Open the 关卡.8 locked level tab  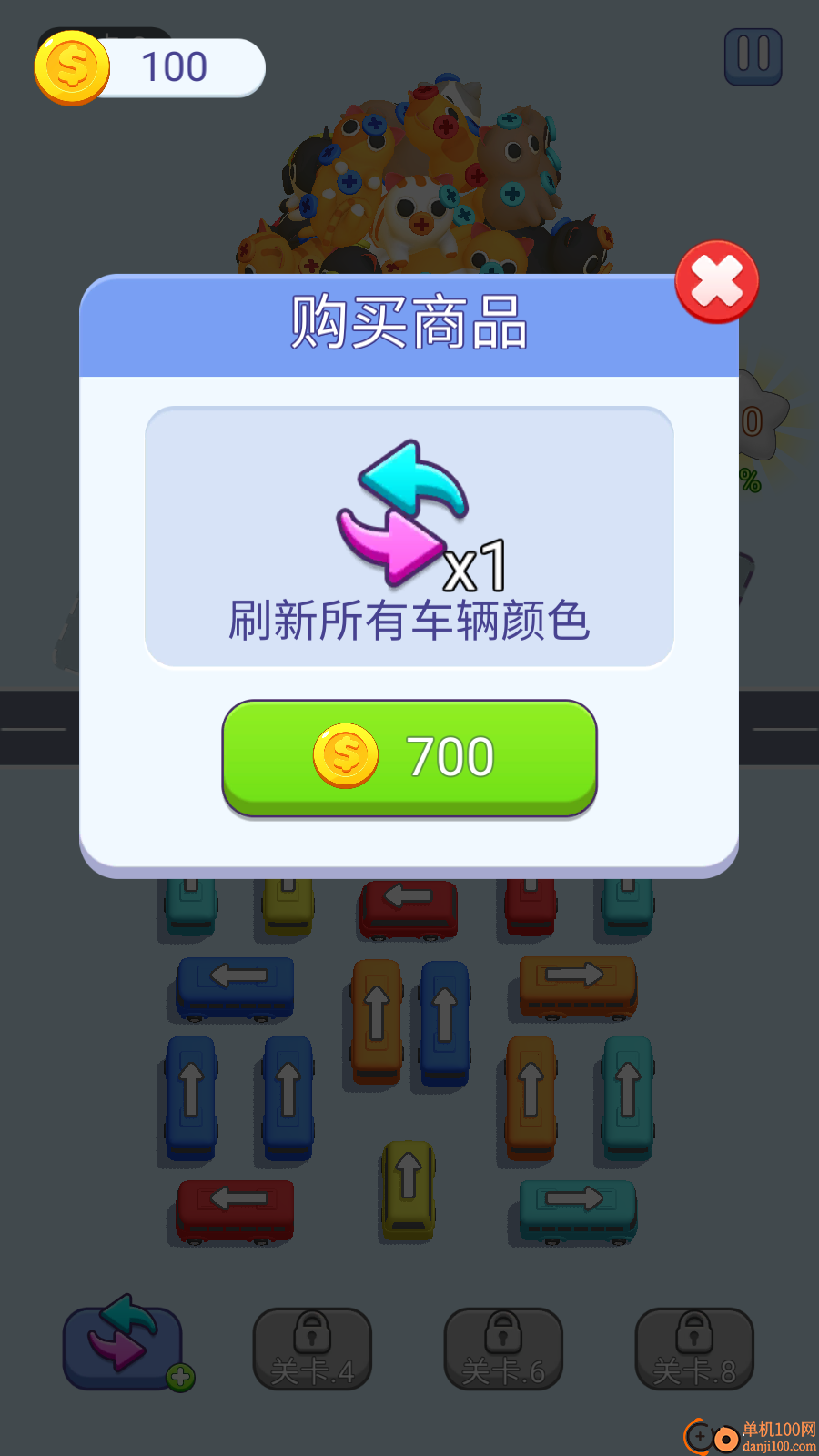pos(694,1349)
